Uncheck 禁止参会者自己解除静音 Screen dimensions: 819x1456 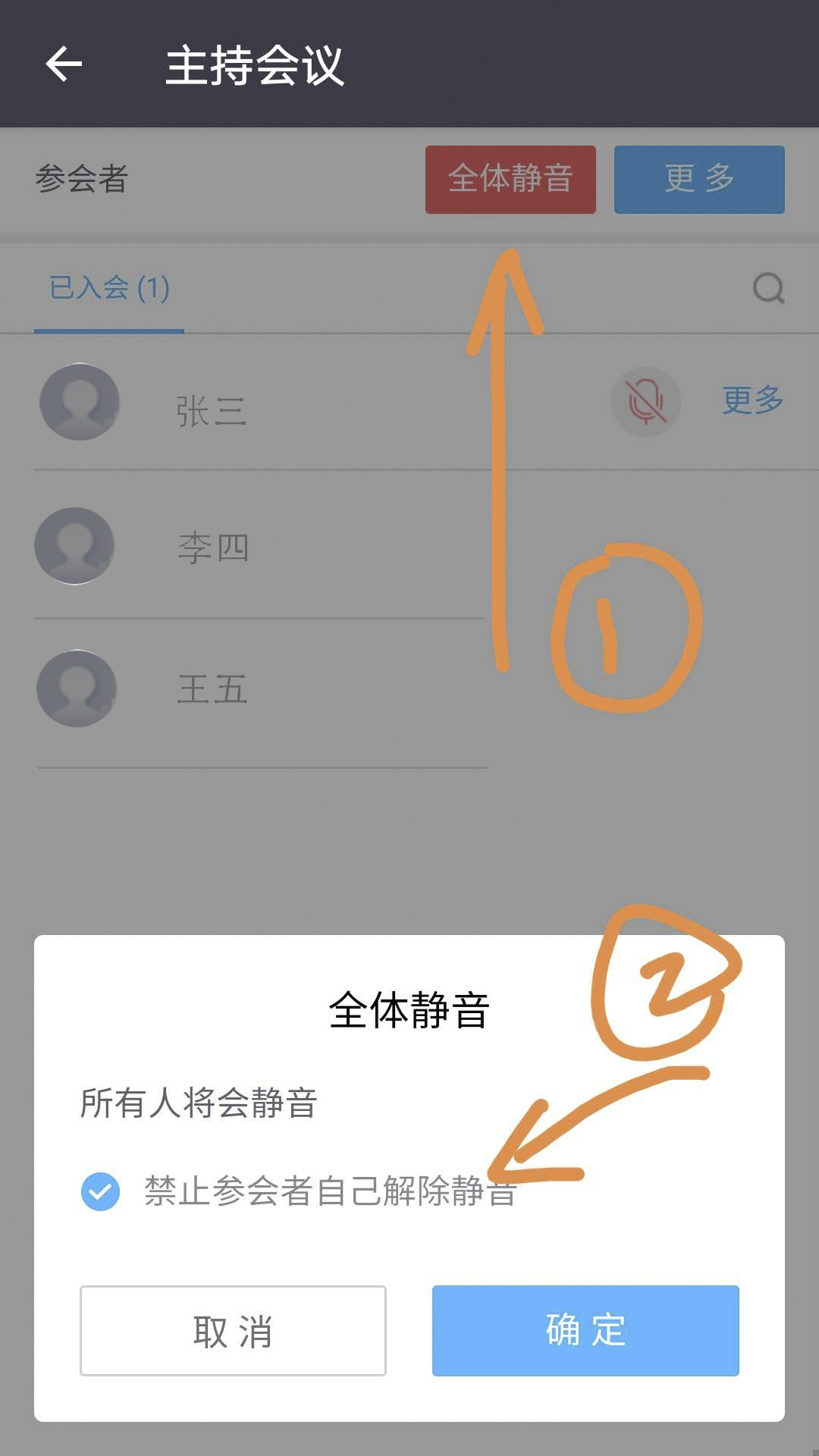click(100, 1191)
